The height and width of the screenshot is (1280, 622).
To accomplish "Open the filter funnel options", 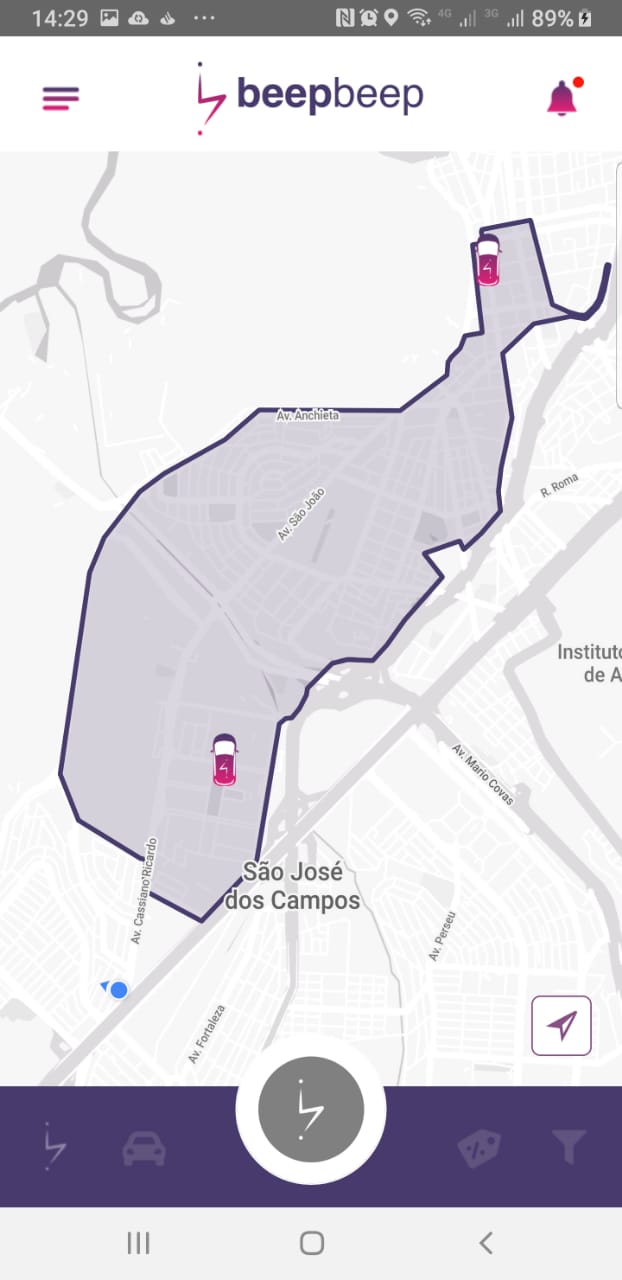I will 569,1147.
